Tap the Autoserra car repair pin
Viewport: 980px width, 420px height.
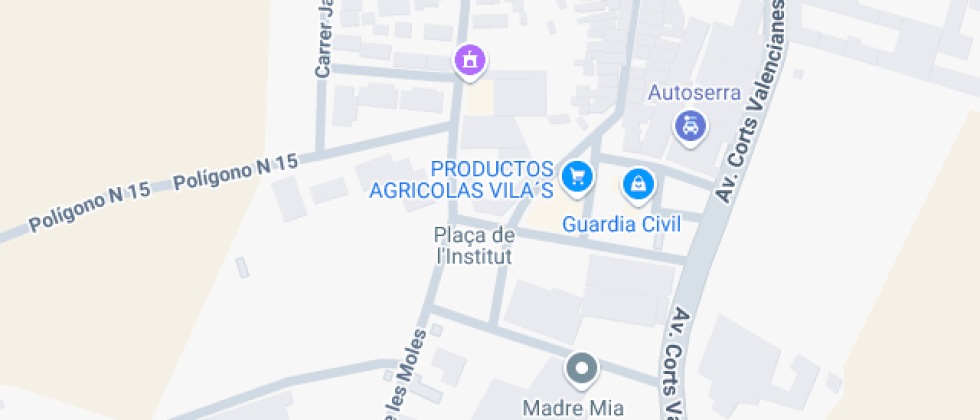690,126
